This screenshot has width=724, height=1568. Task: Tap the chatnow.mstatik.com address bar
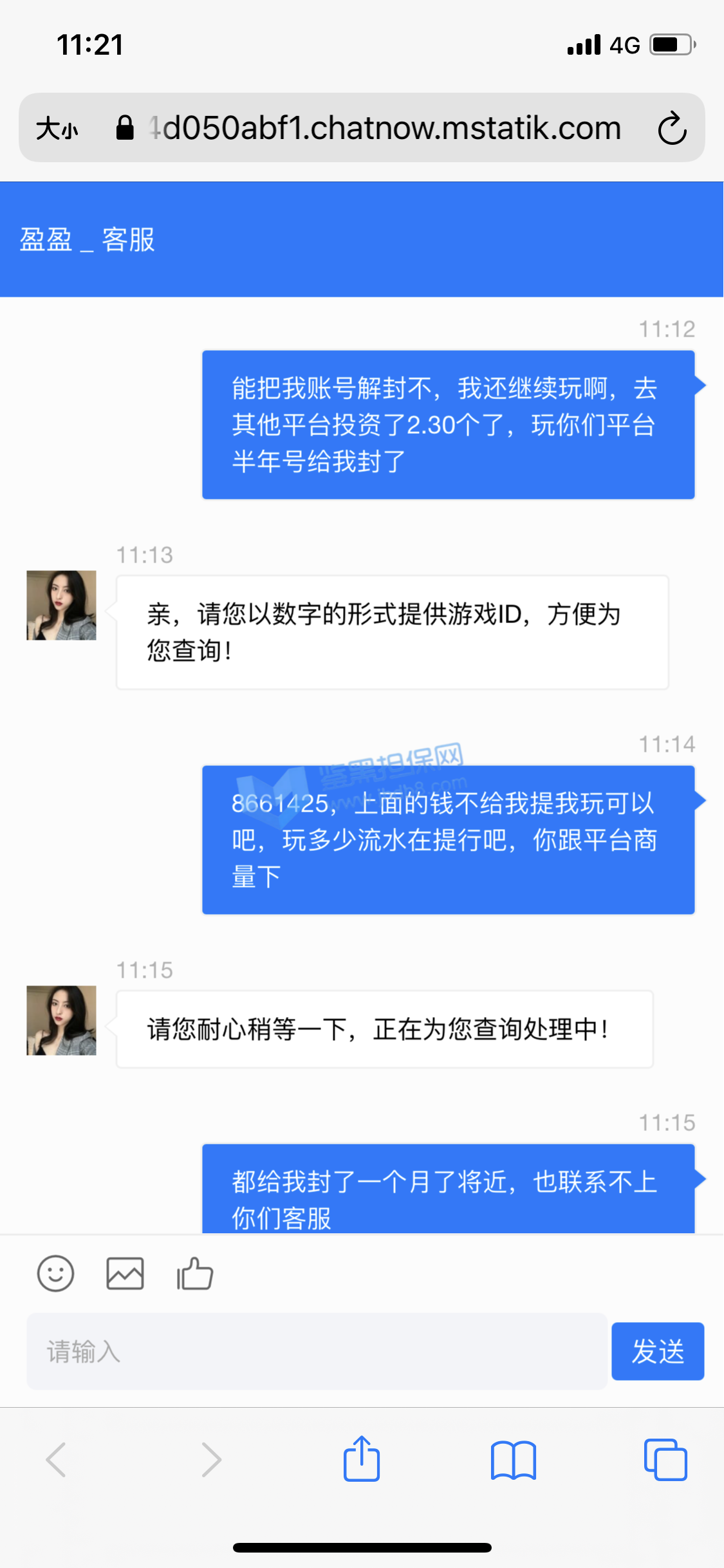(385, 128)
